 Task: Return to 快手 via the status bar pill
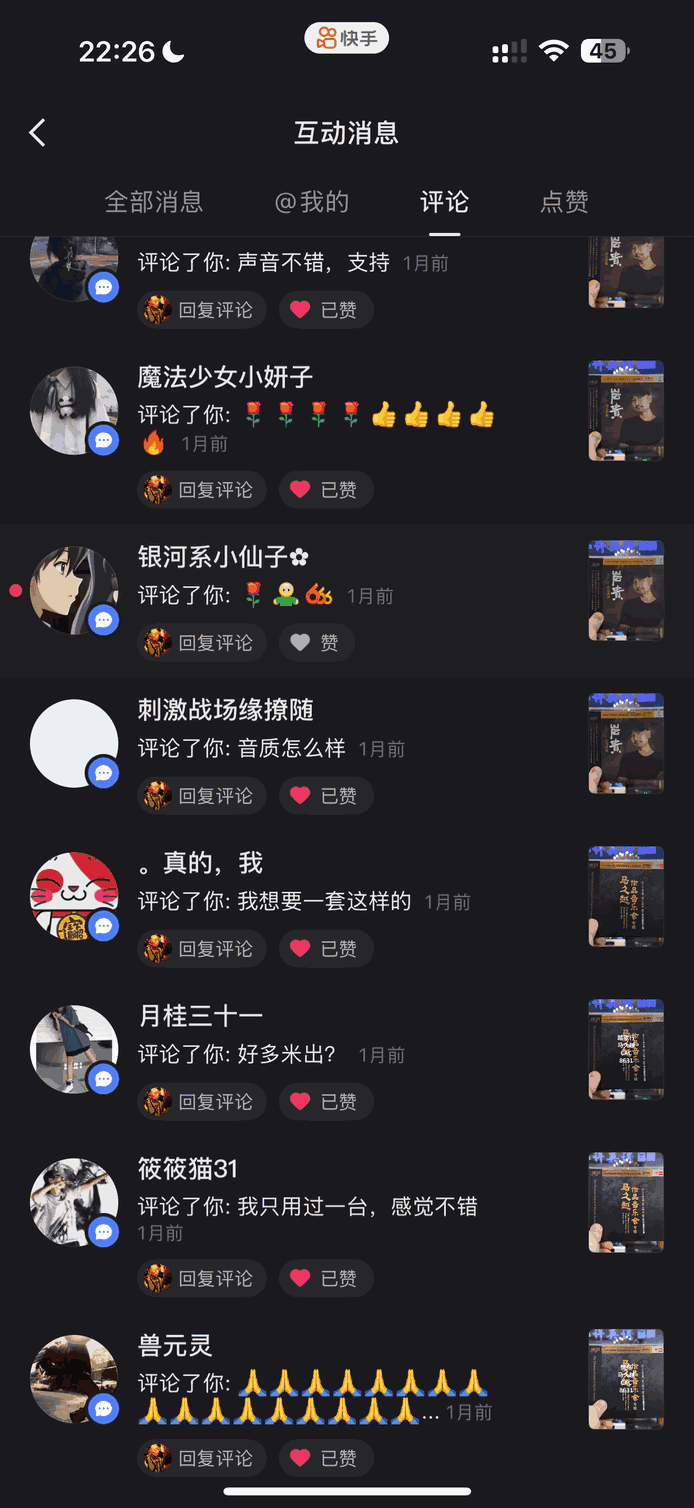[347, 39]
